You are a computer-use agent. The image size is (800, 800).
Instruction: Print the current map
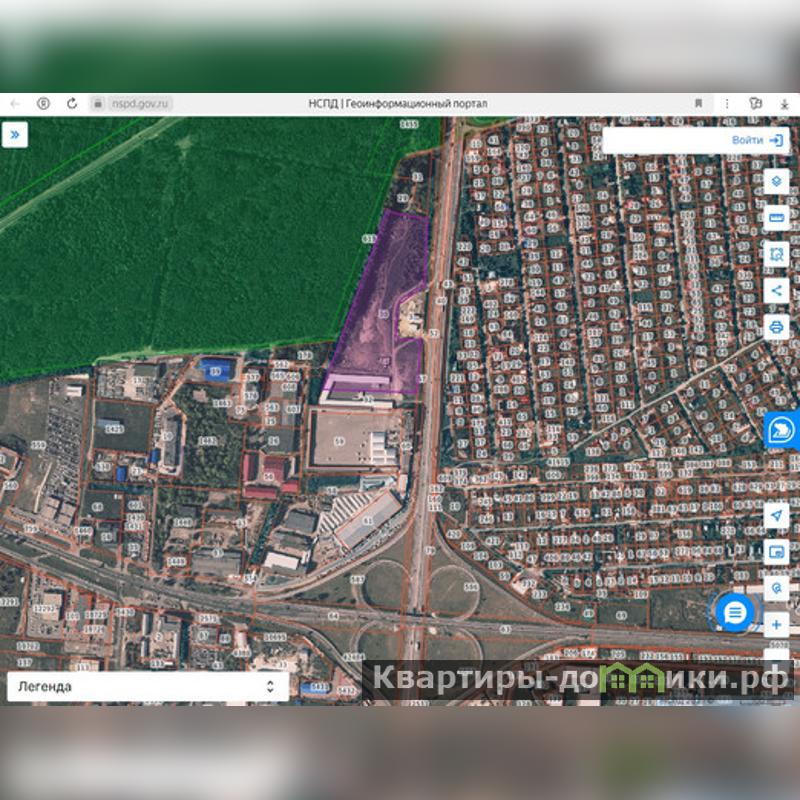click(x=777, y=326)
